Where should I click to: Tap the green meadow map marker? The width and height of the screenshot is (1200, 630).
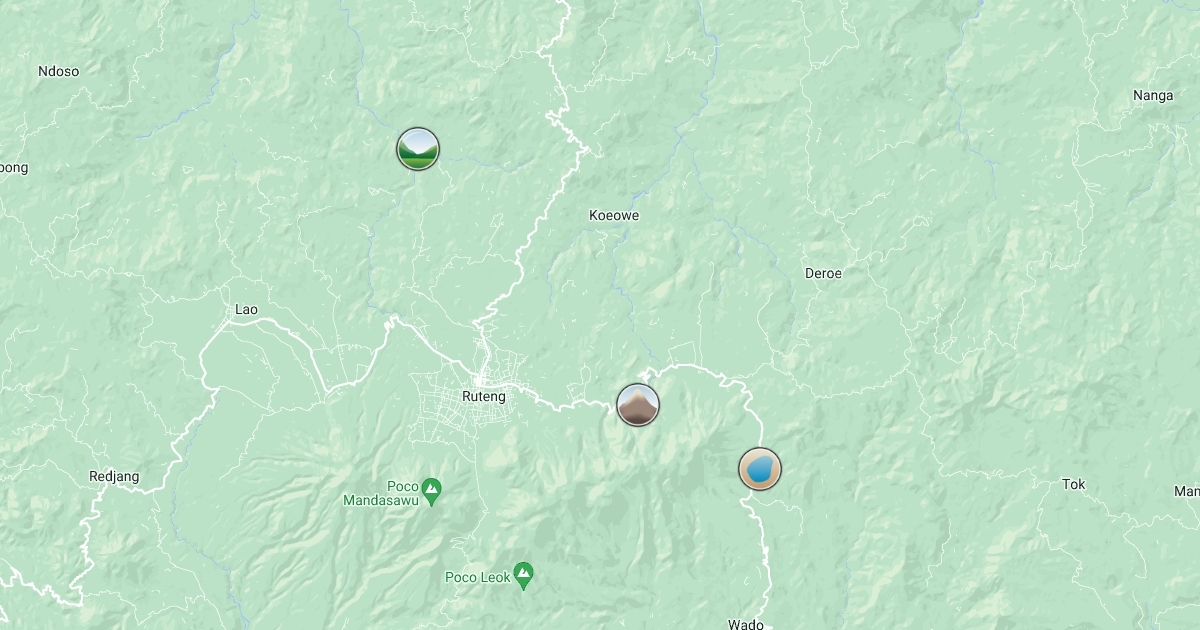pos(418,149)
